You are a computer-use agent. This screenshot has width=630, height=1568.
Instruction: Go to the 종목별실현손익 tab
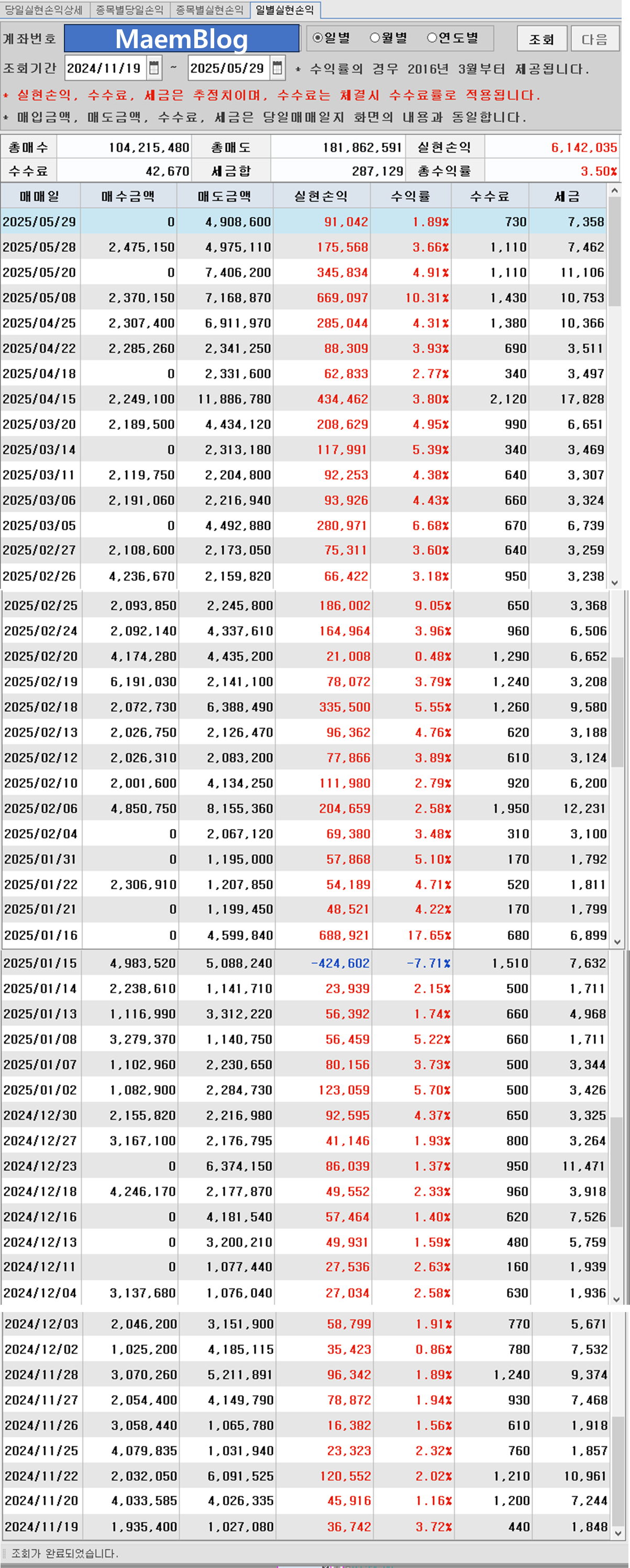209,10
